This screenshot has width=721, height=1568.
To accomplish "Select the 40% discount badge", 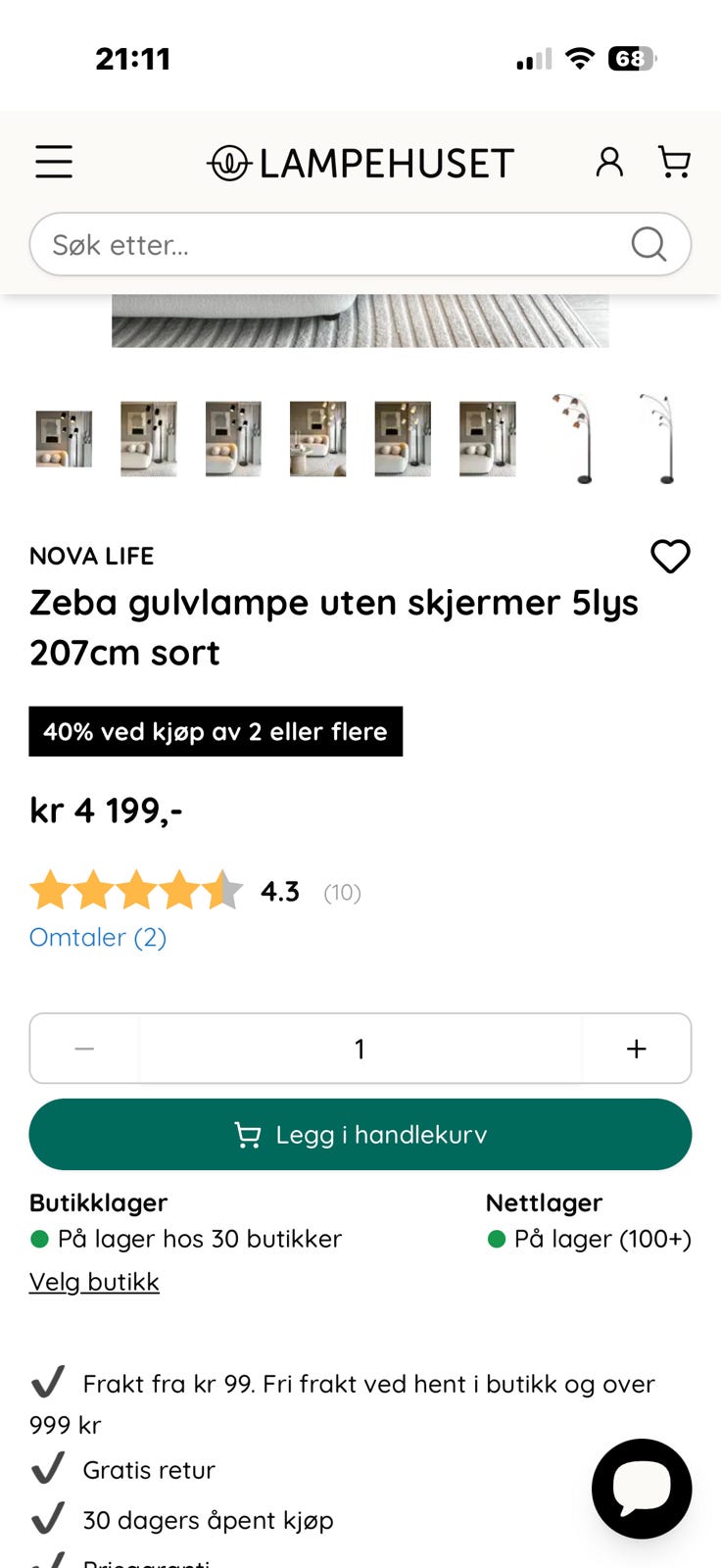I will click(x=216, y=731).
